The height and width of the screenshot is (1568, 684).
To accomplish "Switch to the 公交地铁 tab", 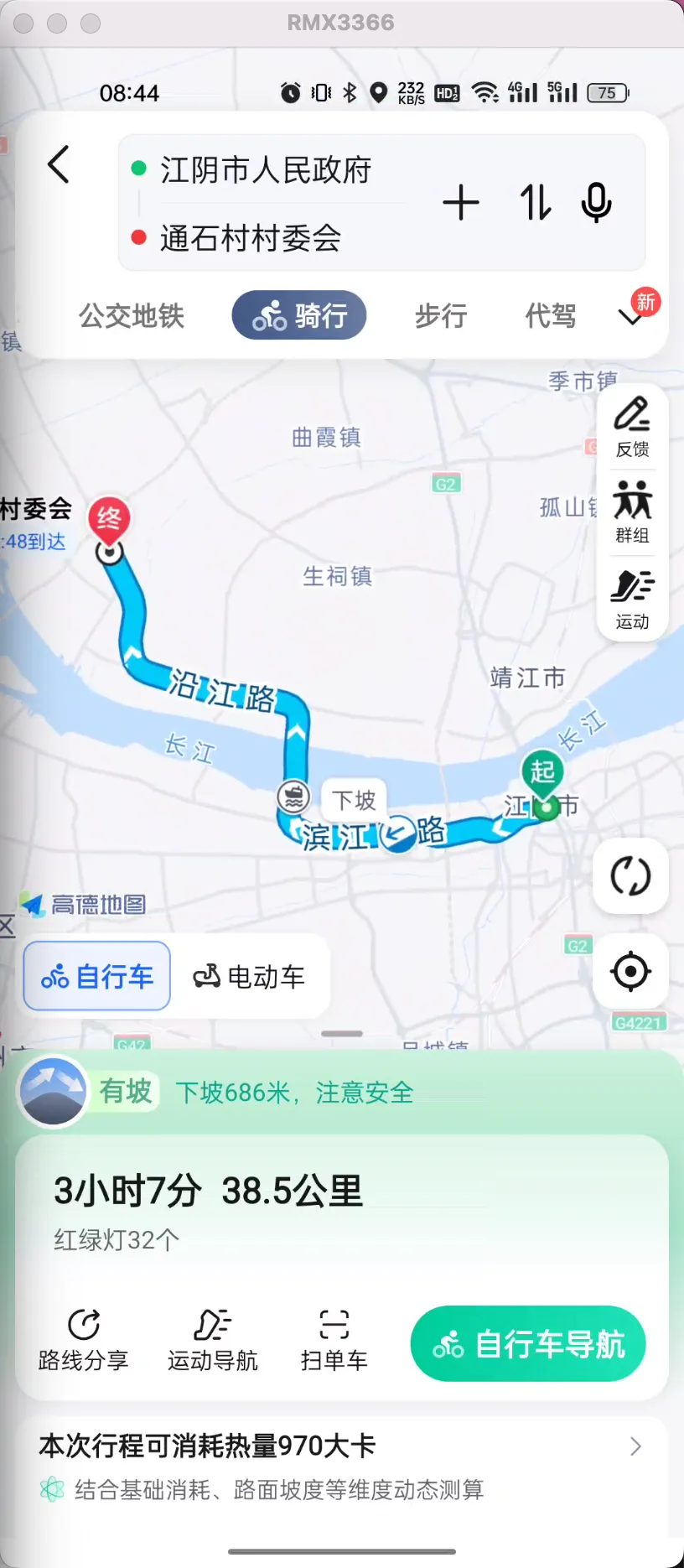I will coord(131,316).
